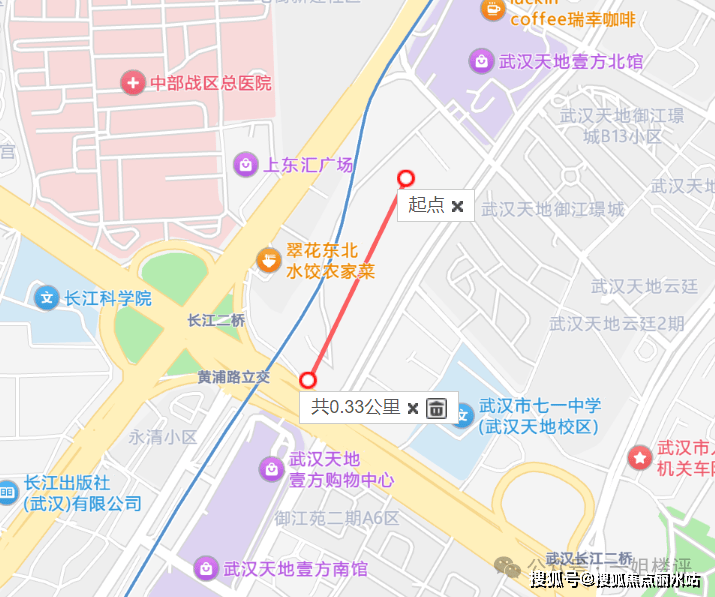Image resolution: width=715 pixels, height=597 pixels.
Task: Close the 共0.33公里 distance label
Action: (413, 408)
